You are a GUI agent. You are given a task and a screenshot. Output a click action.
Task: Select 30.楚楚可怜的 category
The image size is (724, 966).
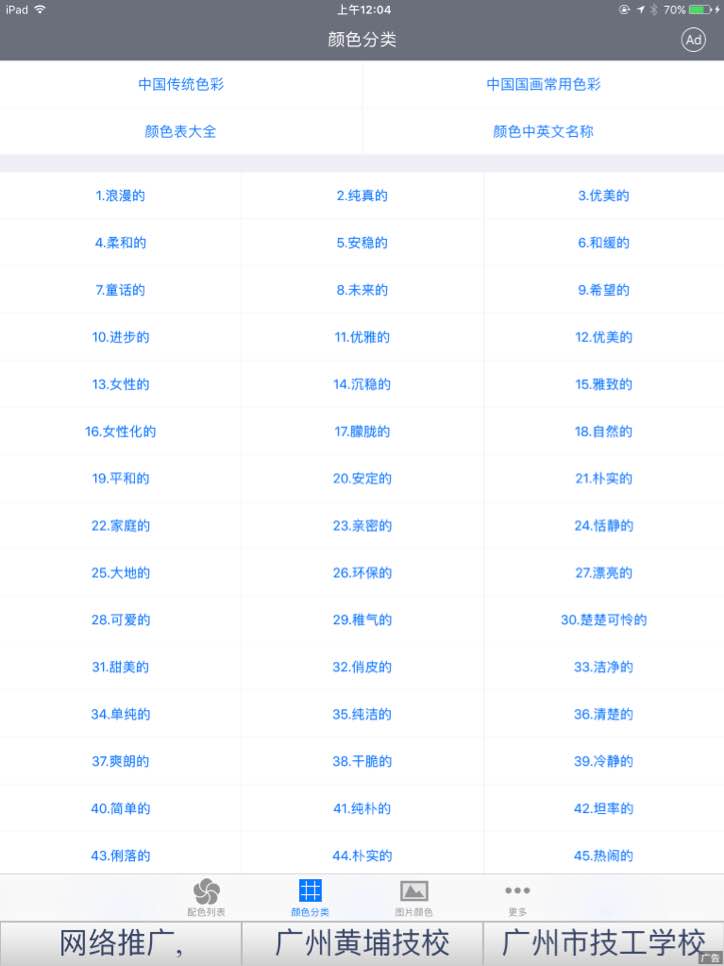click(x=603, y=620)
